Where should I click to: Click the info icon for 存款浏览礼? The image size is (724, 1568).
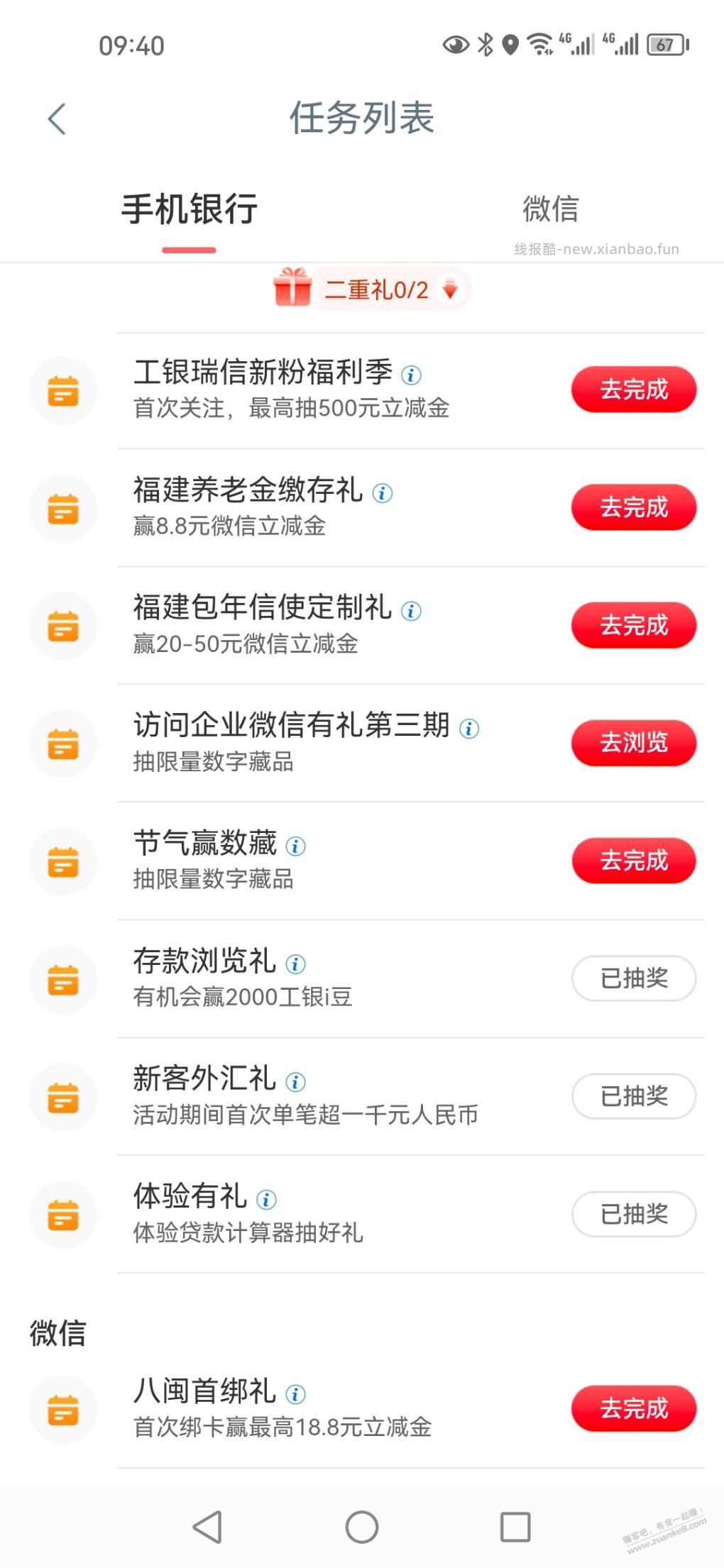295,962
